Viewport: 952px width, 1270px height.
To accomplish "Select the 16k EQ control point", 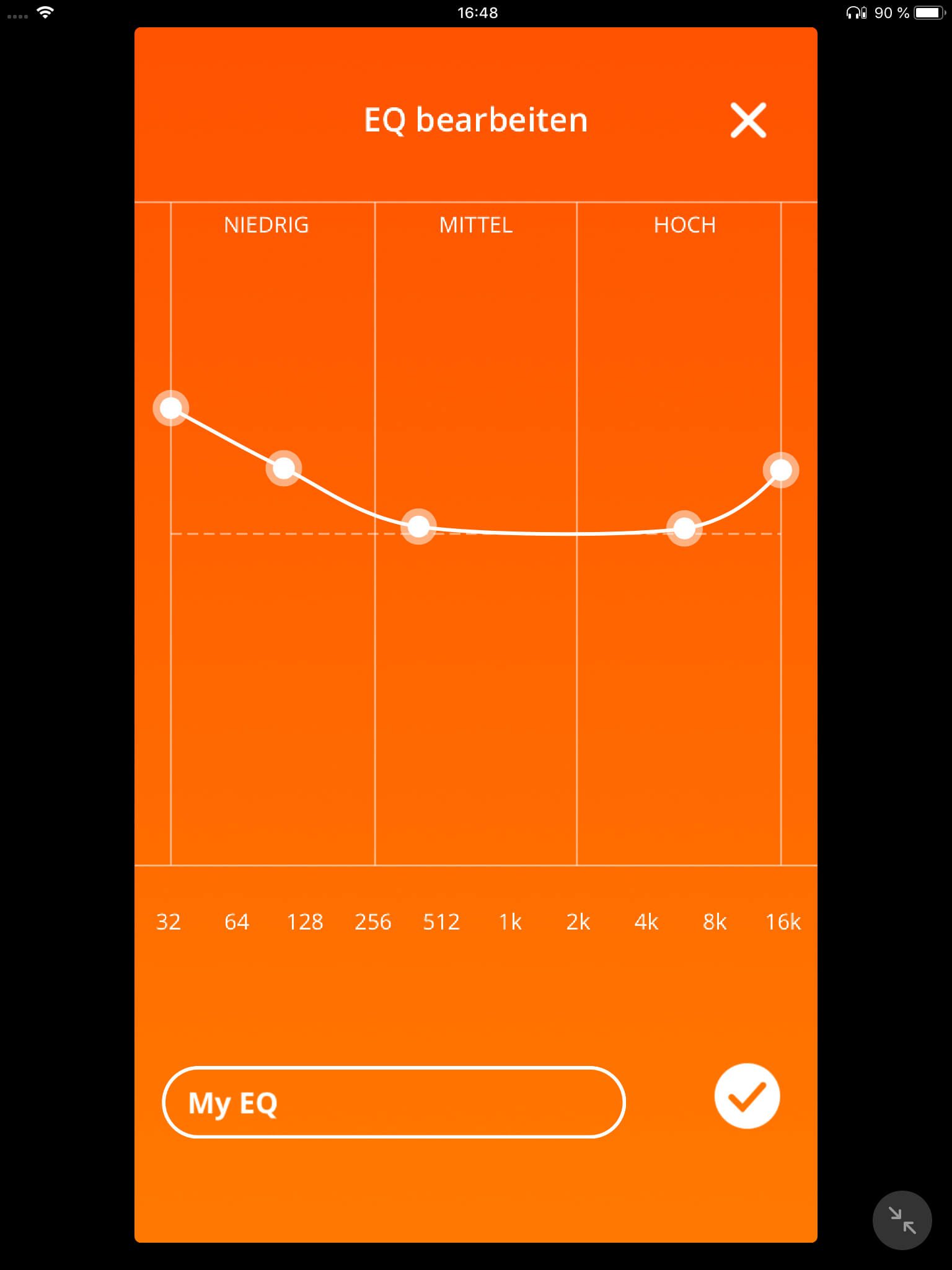I will click(781, 470).
